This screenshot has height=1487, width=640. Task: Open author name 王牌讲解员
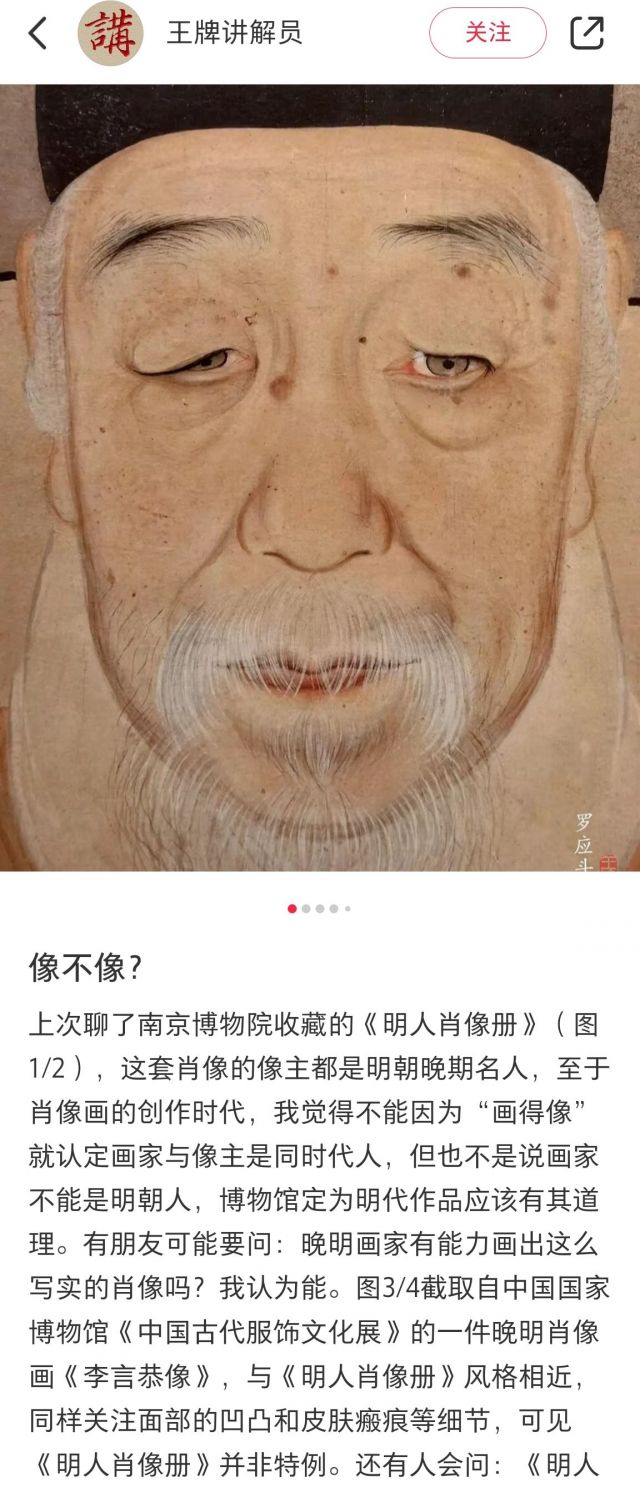coord(233,33)
